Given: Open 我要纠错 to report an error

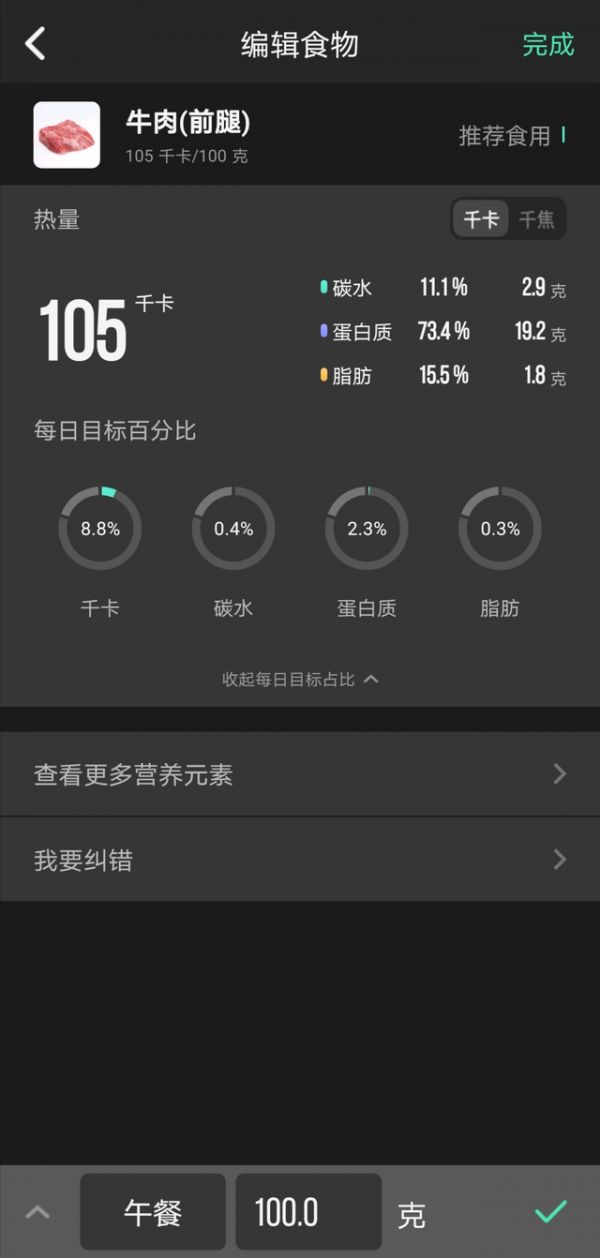Looking at the screenshot, I should [x=300, y=860].
